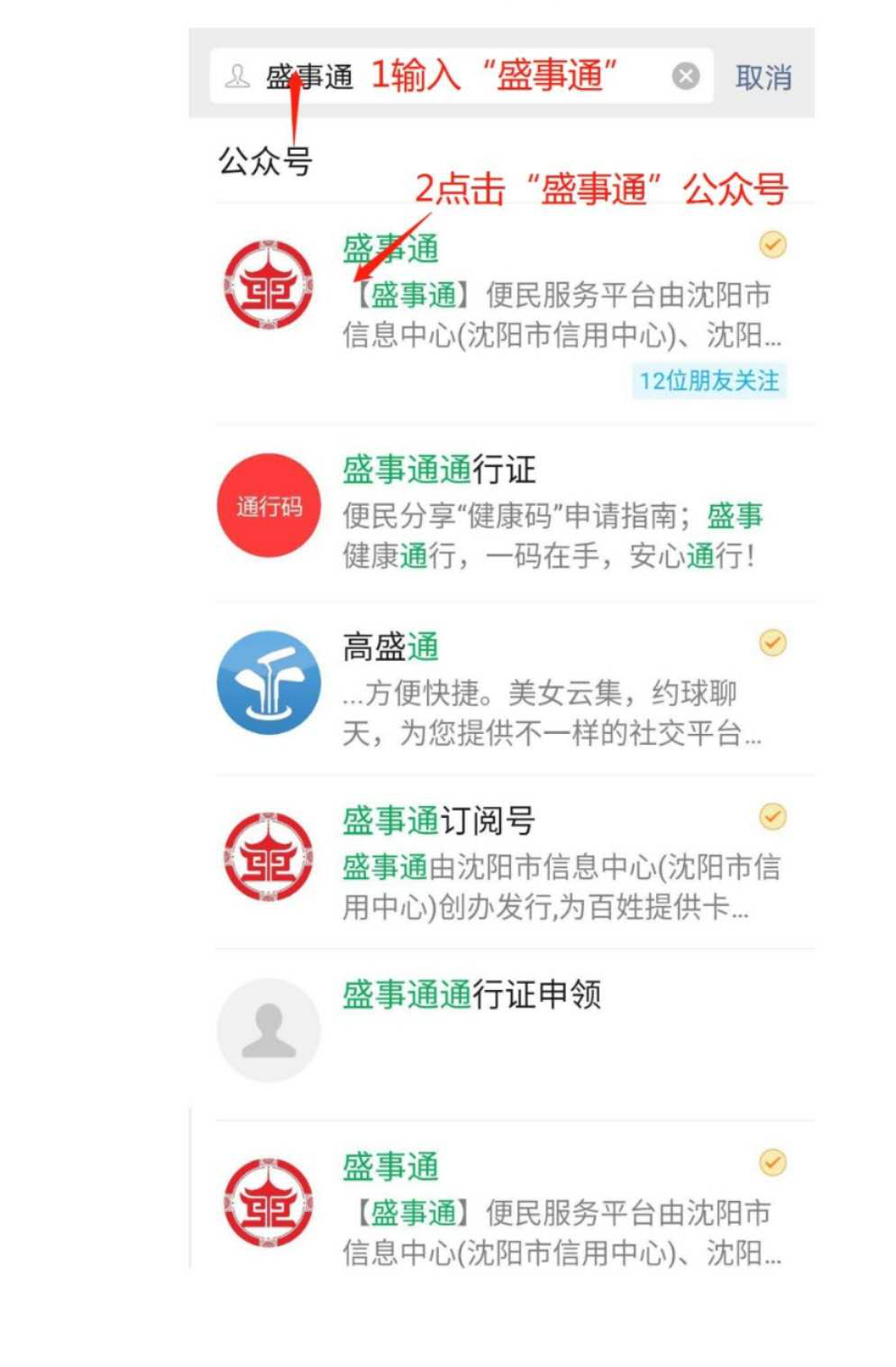896x1367 pixels.
Task: Cancel the search with 取消
Action: point(763,78)
